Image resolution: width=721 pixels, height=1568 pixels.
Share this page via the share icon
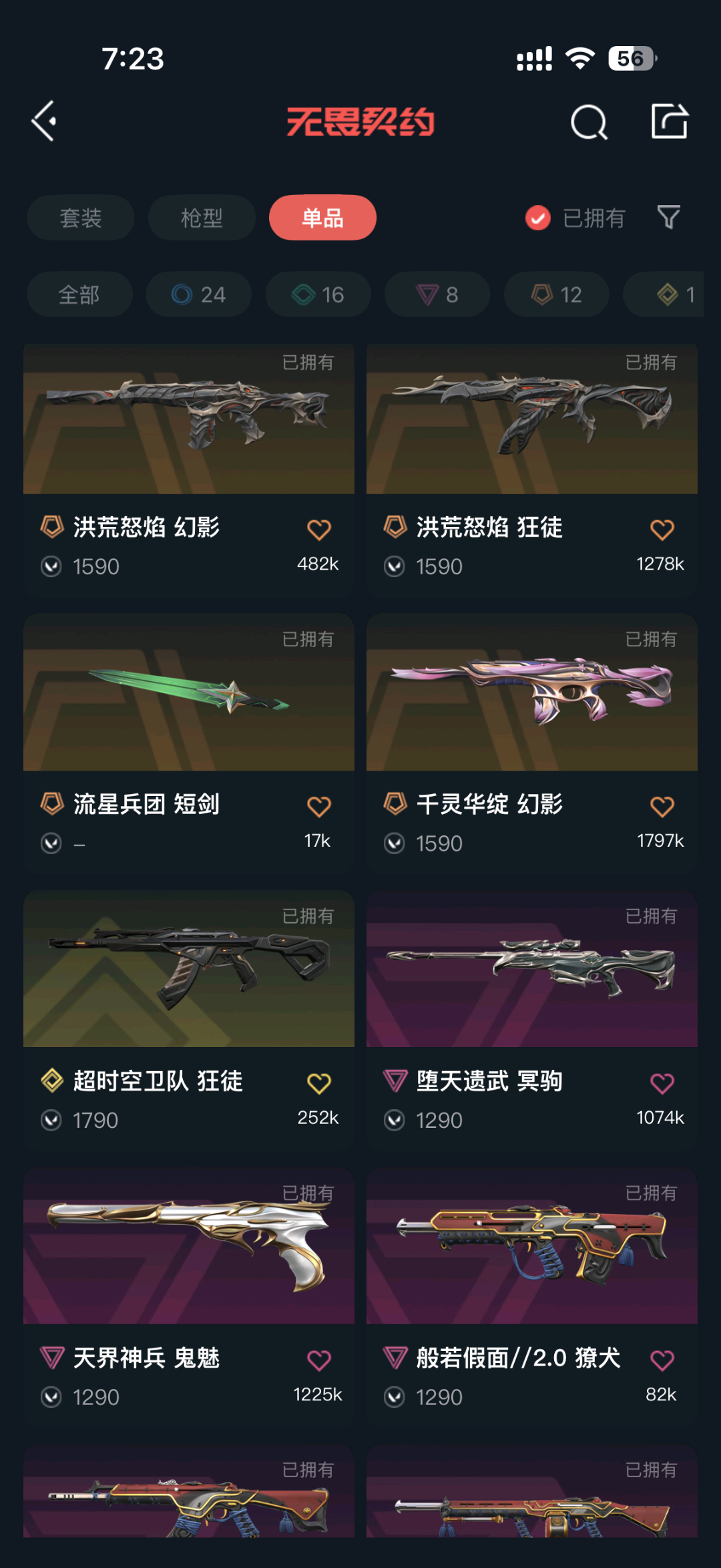669,122
